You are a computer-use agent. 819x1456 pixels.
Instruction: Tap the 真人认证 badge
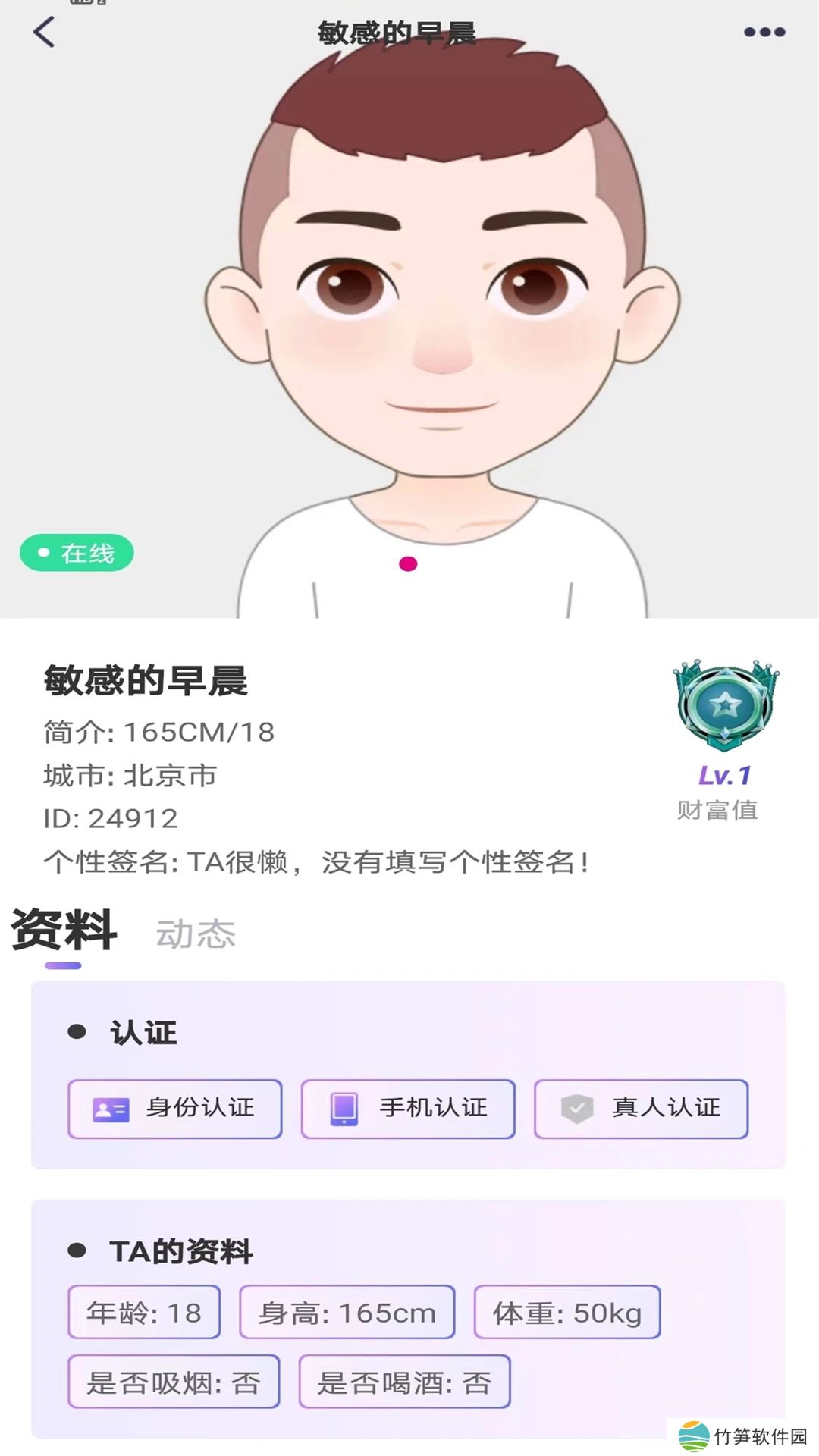[x=641, y=1109]
